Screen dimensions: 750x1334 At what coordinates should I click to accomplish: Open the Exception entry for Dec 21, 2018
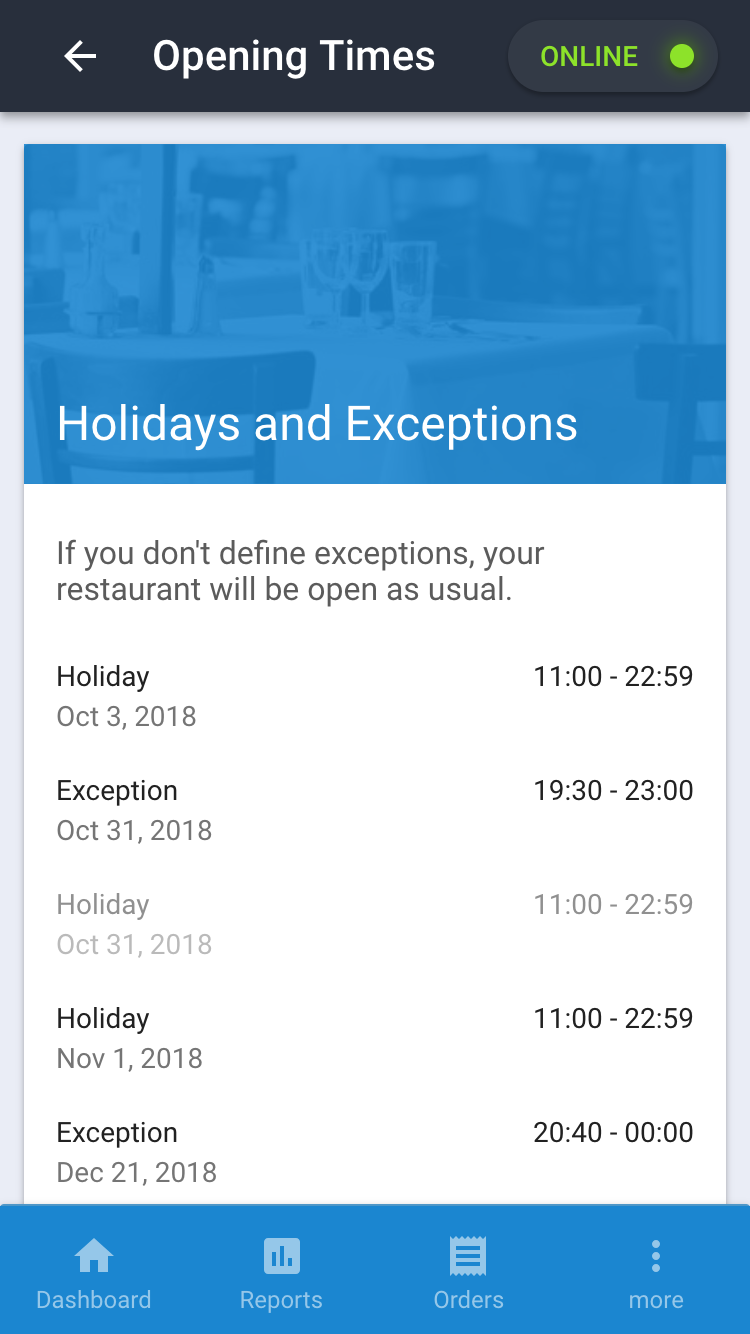click(375, 1152)
